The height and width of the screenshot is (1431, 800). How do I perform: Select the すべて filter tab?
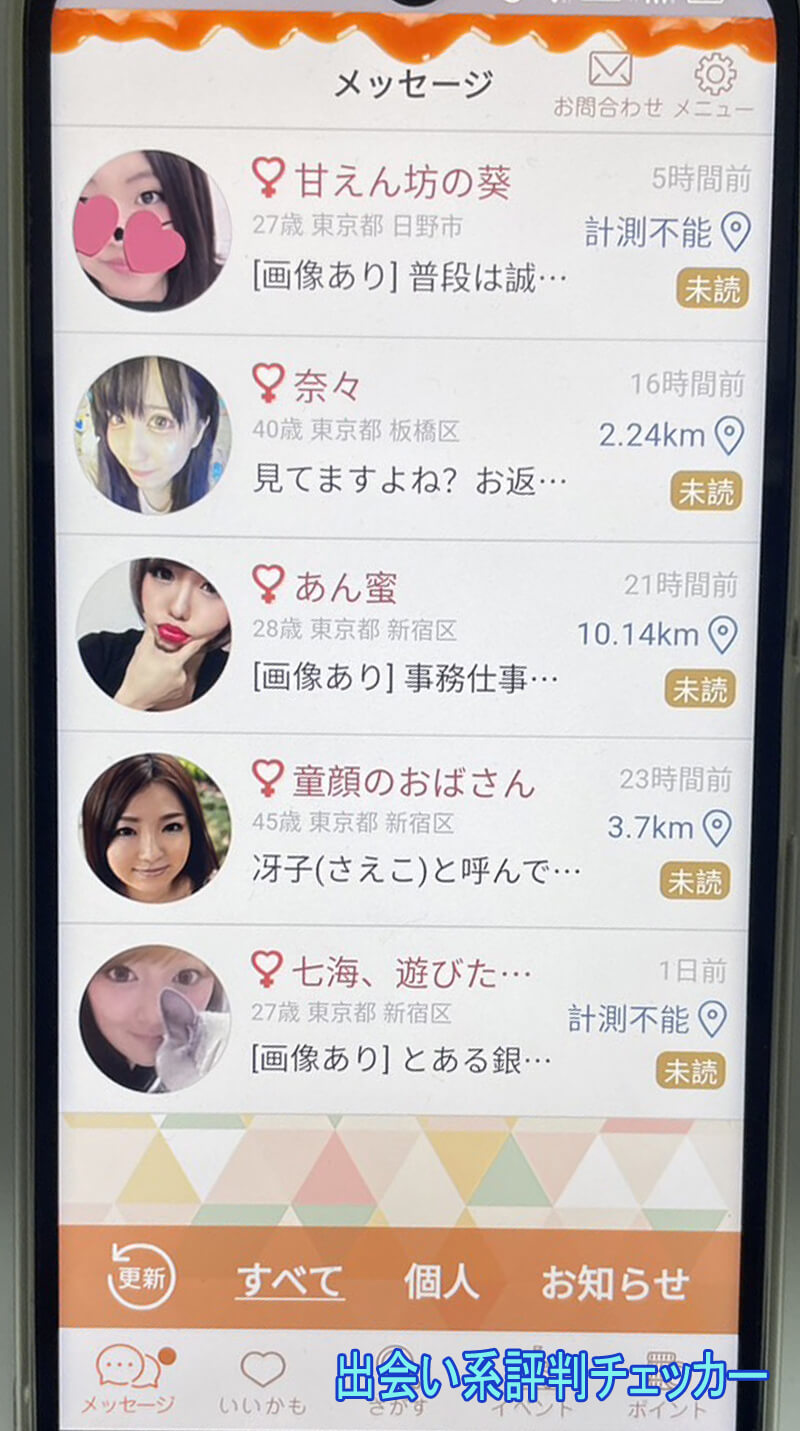tap(290, 1281)
